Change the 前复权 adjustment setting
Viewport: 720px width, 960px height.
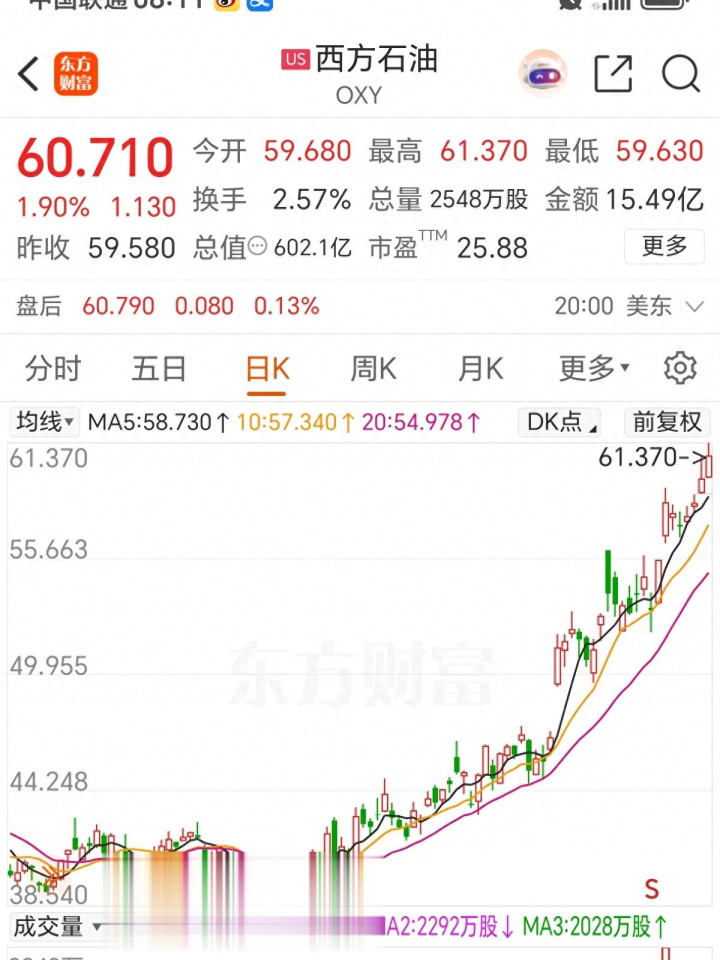tap(667, 422)
